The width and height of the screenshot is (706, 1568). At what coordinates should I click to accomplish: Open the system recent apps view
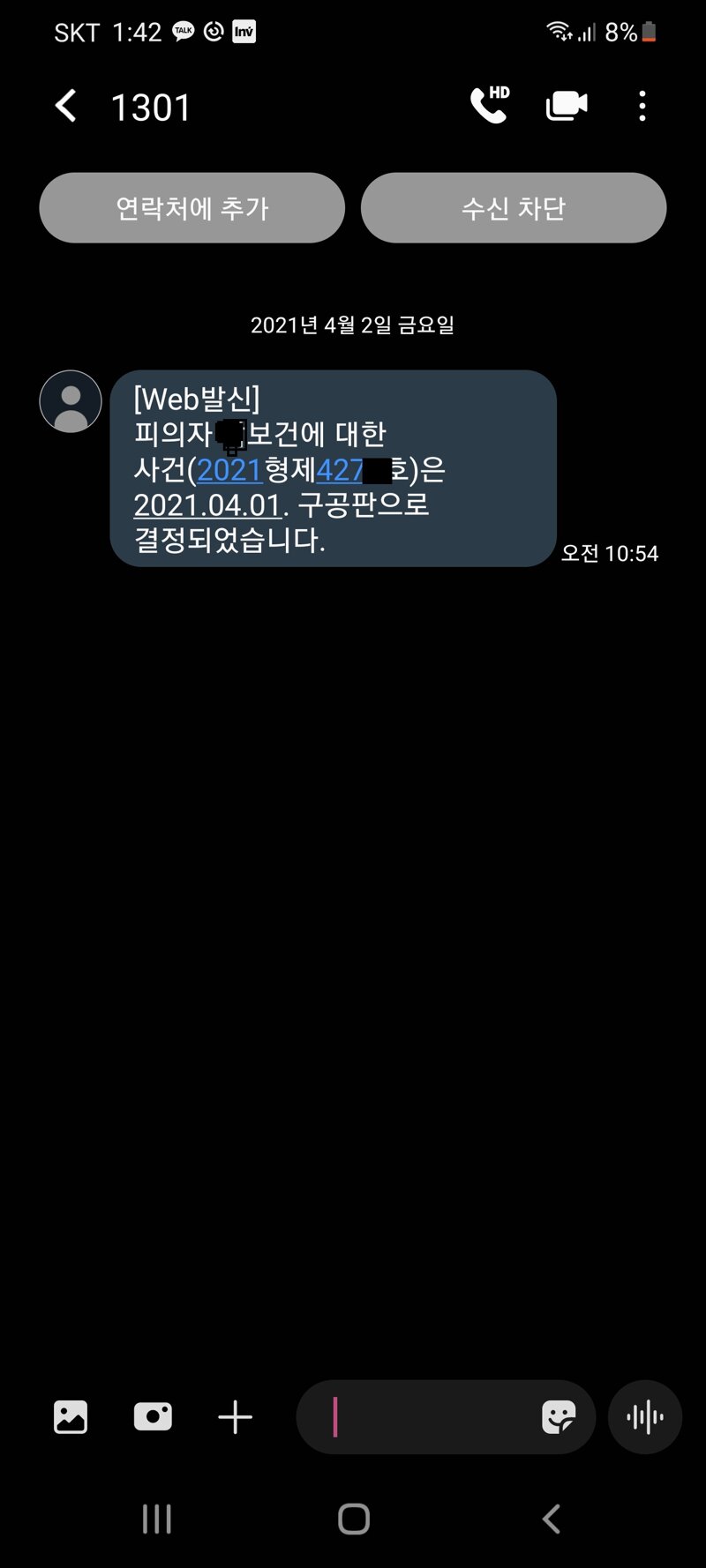coord(157,1519)
